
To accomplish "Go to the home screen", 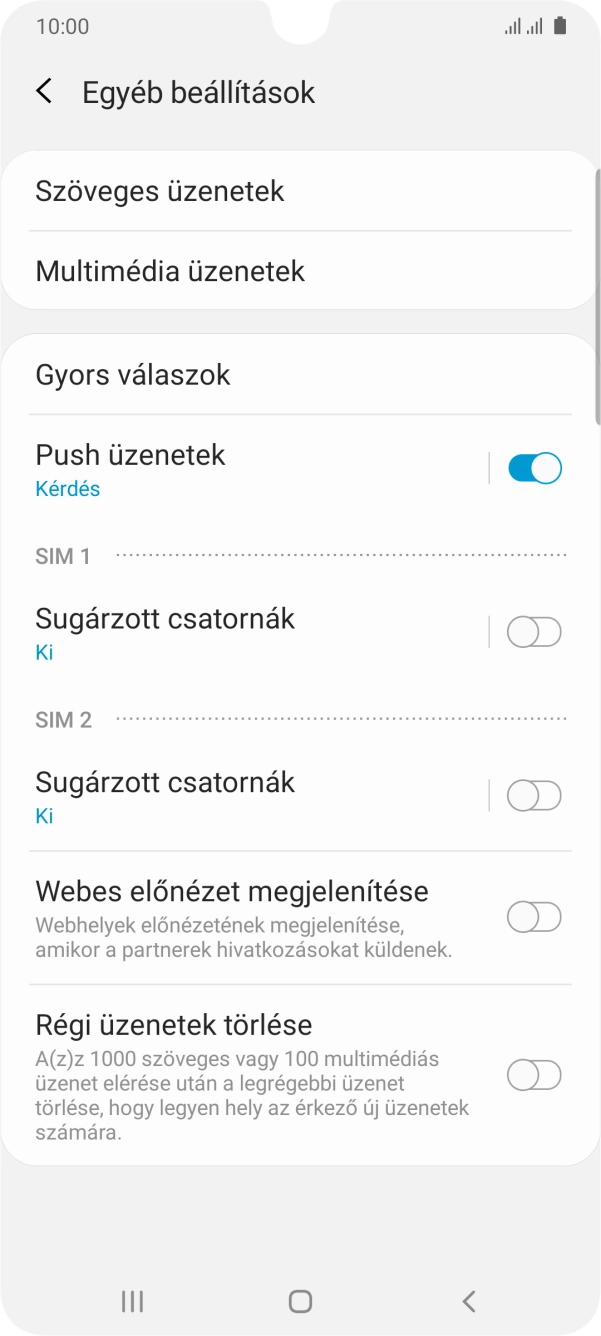I will [300, 1301].
